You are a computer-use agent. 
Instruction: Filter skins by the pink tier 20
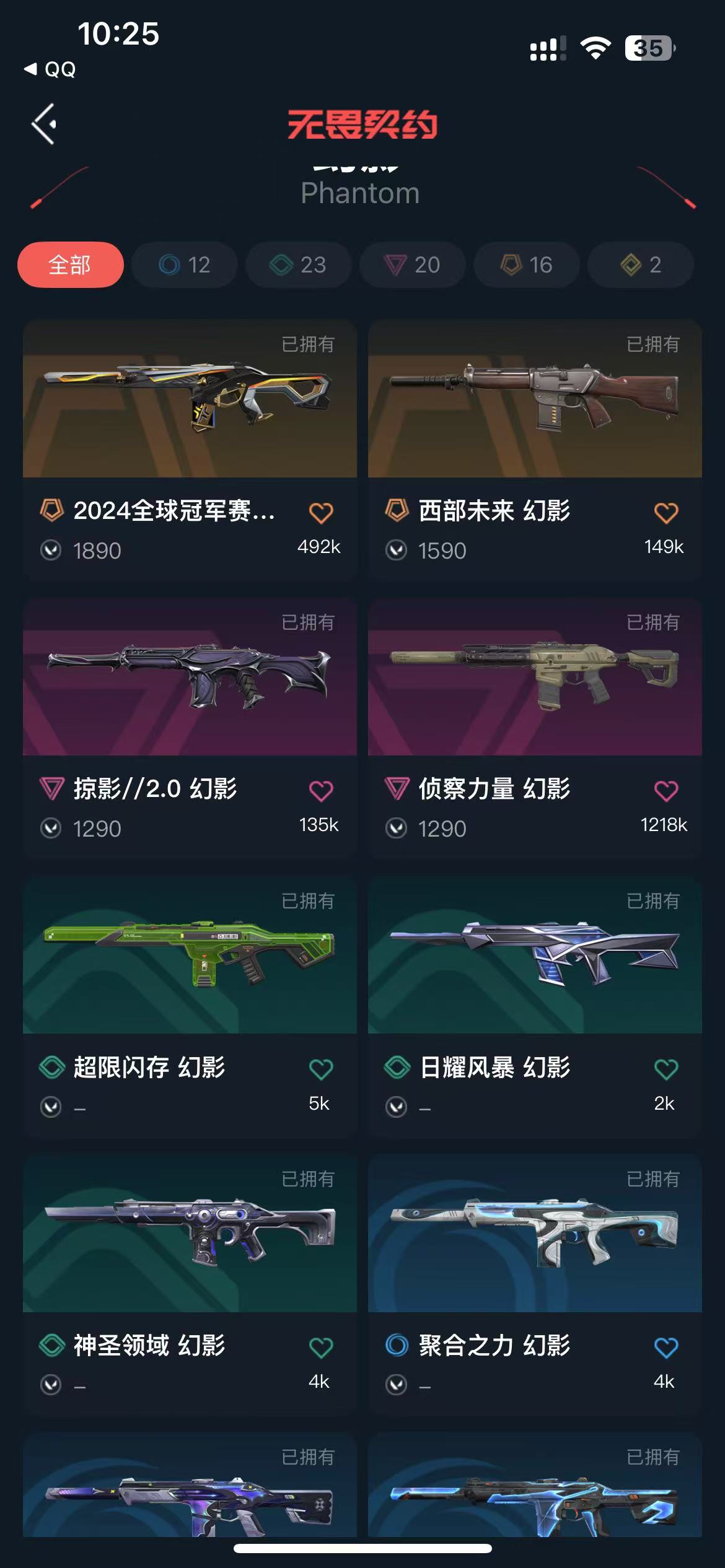(412, 265)
